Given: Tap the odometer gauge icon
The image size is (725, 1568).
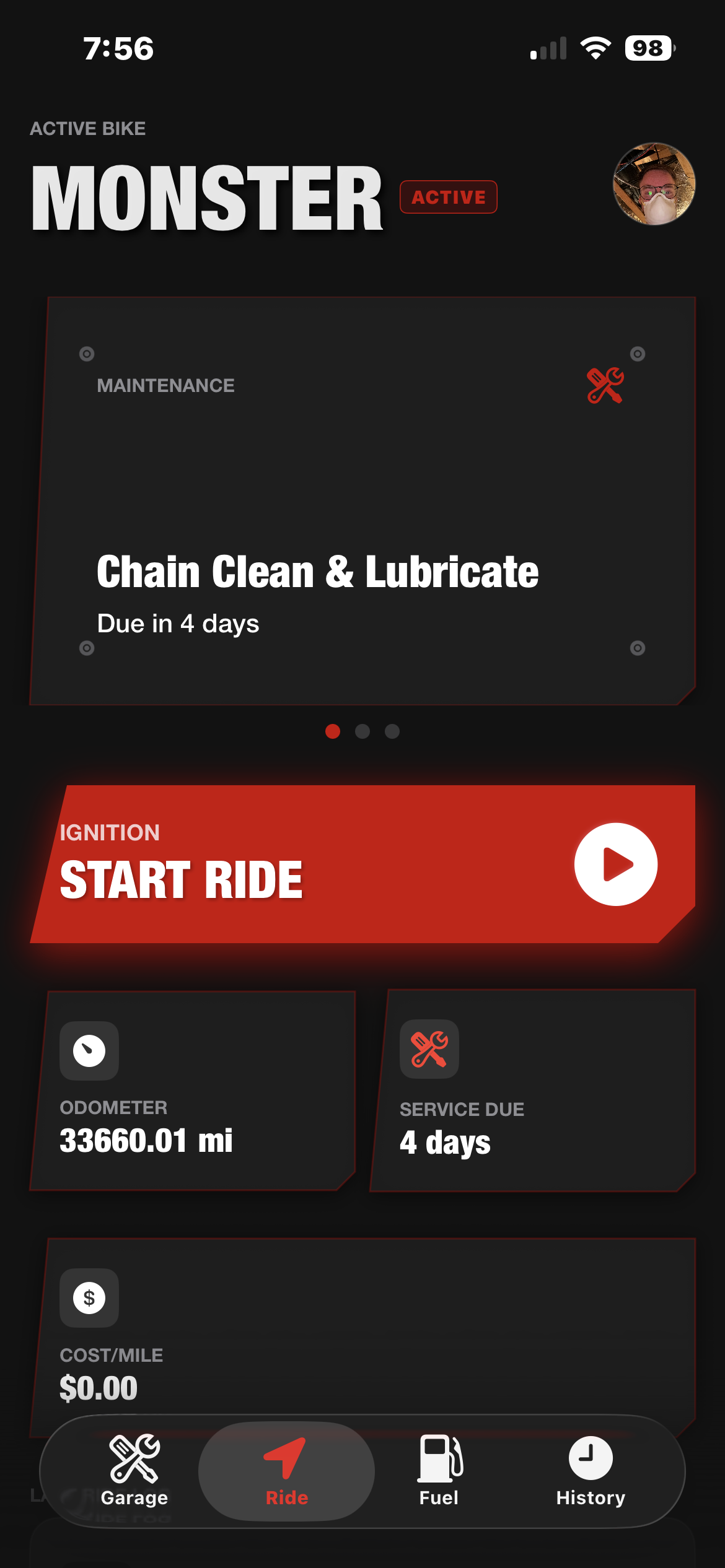Looking at the screenshot, I should point(88,1050).
